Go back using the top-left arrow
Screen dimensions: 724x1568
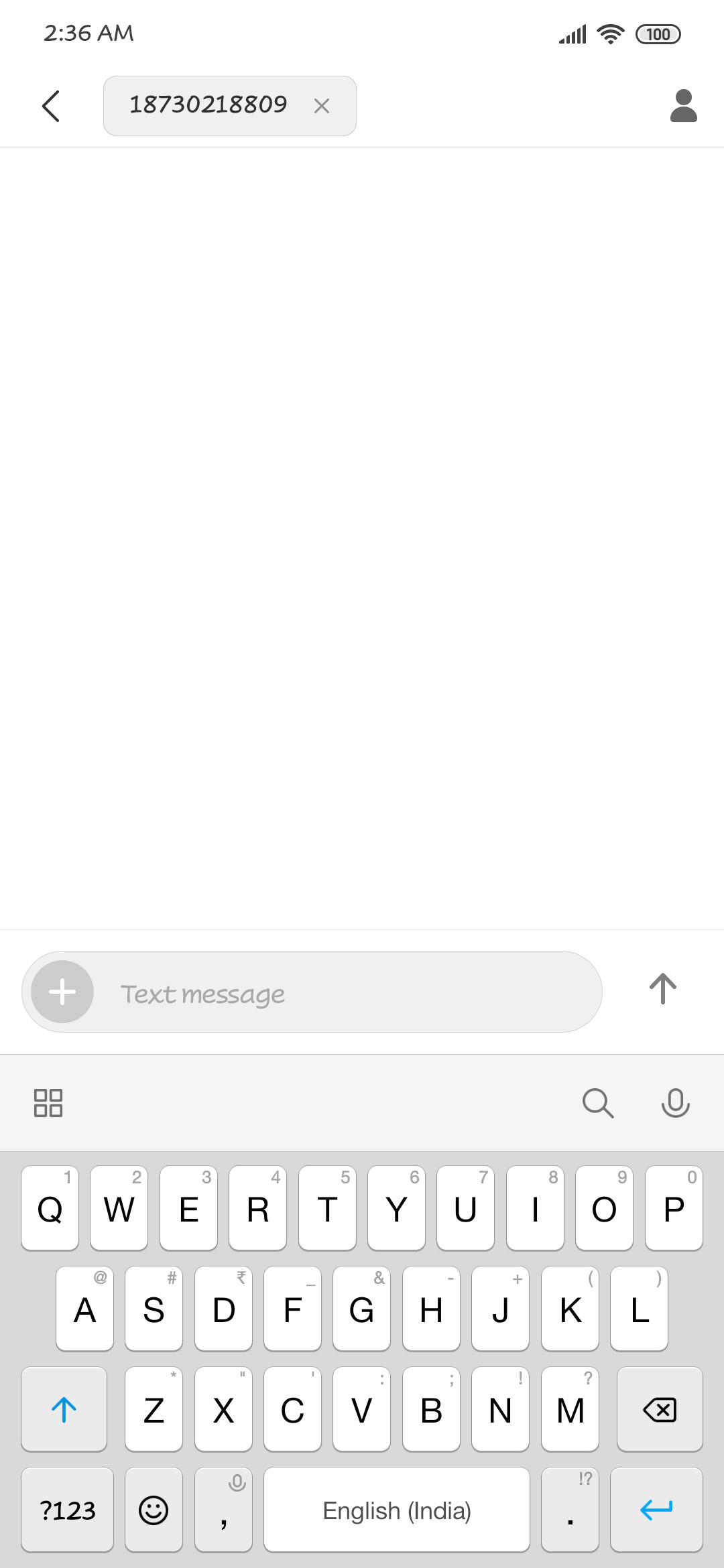[x=51, y=106]
